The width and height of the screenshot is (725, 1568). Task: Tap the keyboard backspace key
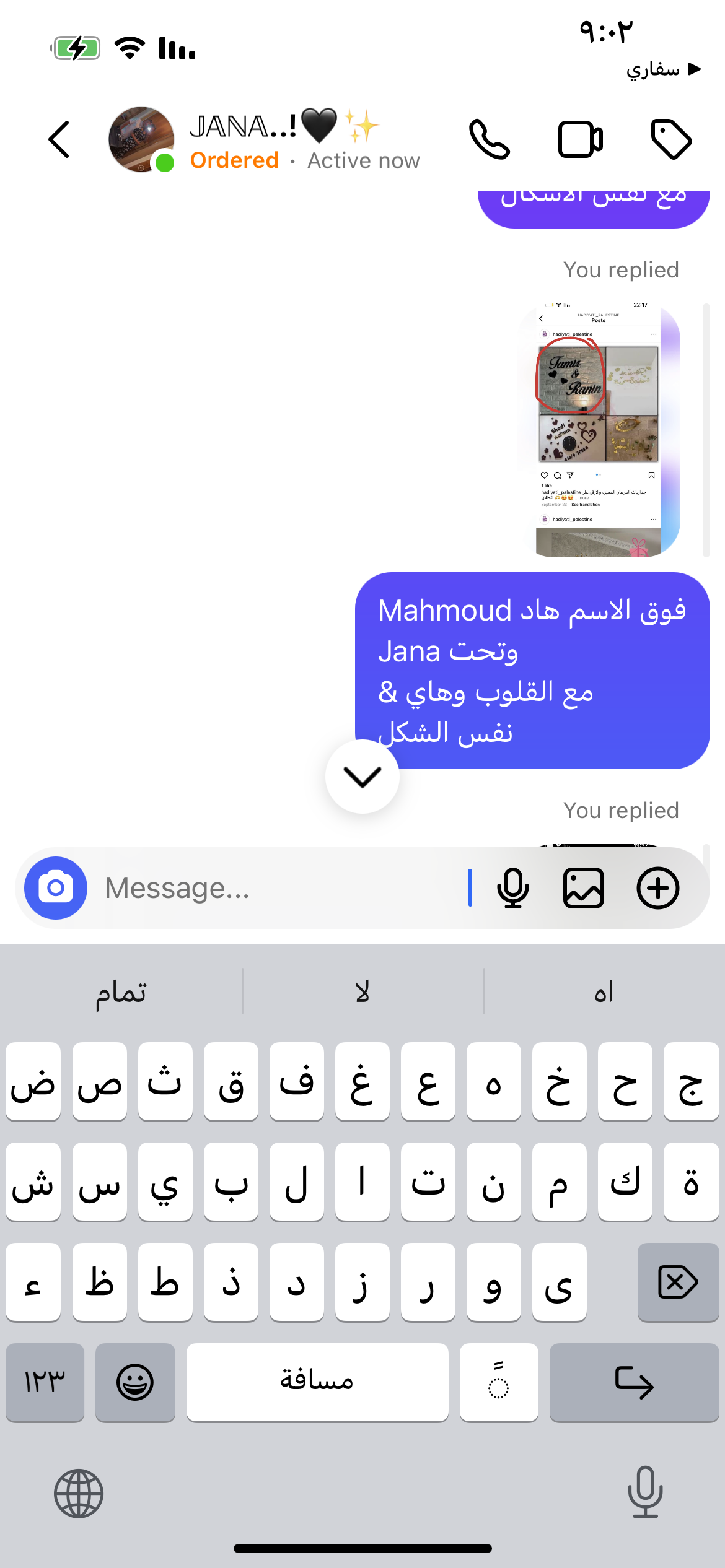point(678,1282)
